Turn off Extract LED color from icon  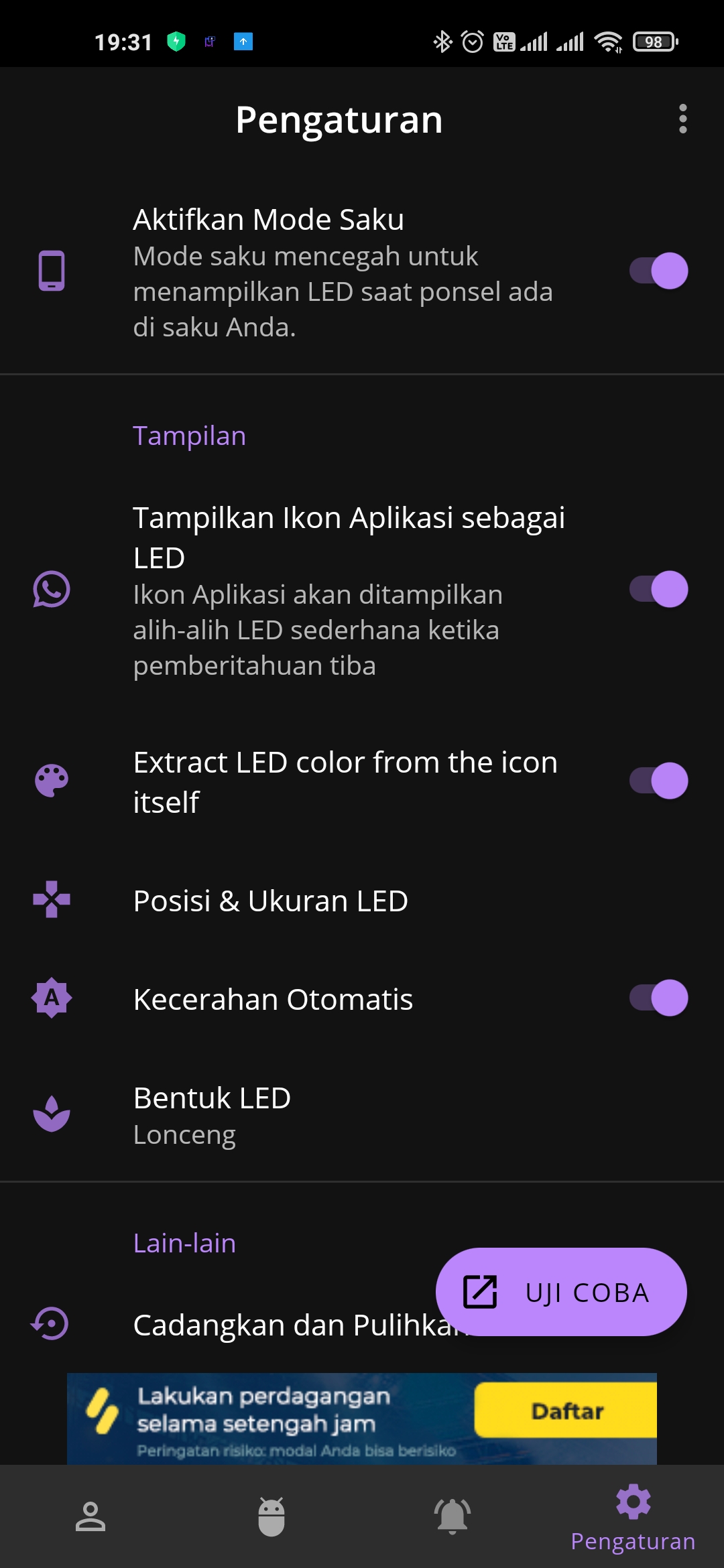(x=658, y=781)
